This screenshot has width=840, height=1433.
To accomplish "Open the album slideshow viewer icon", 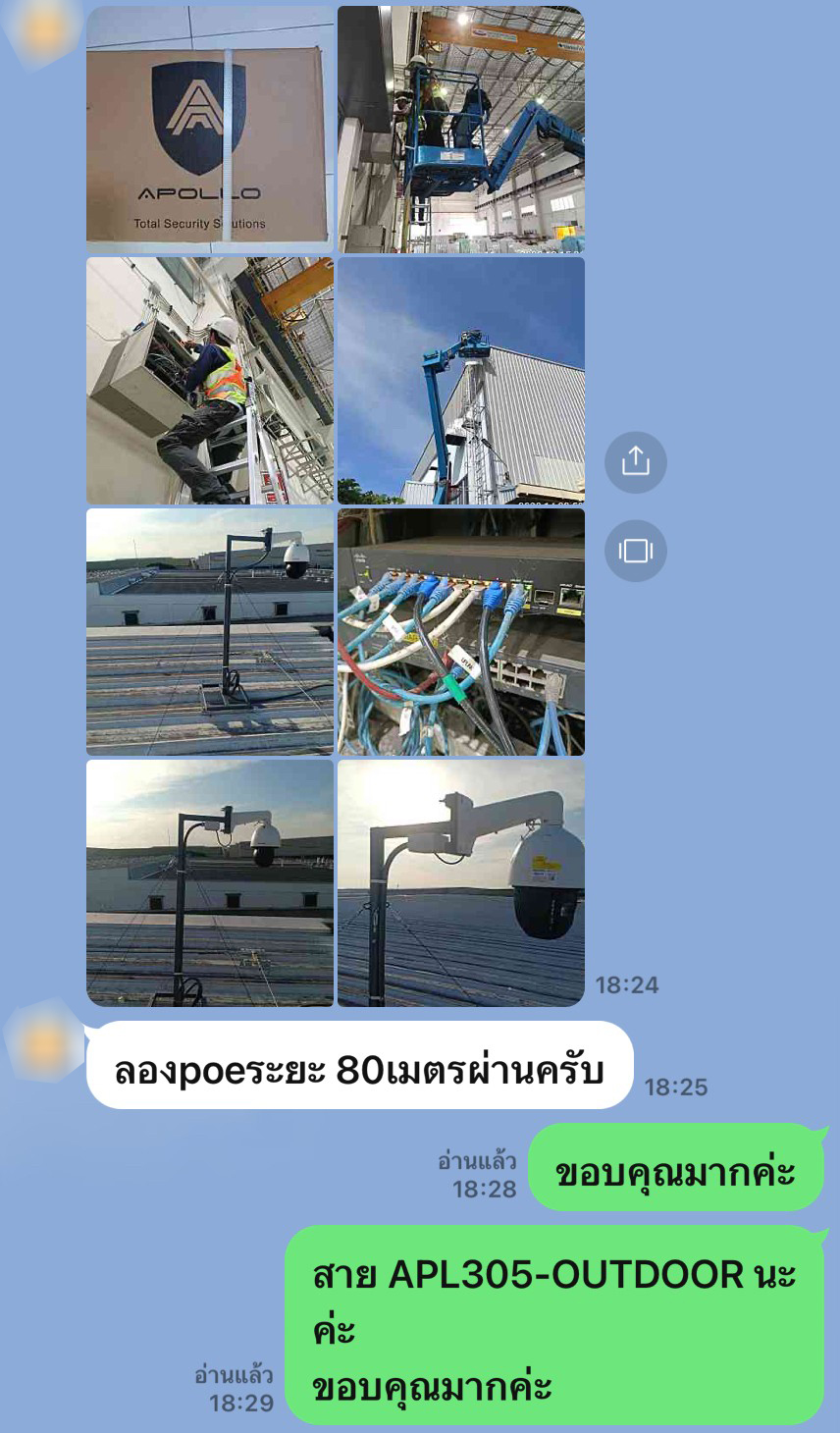I will point(635,551).
